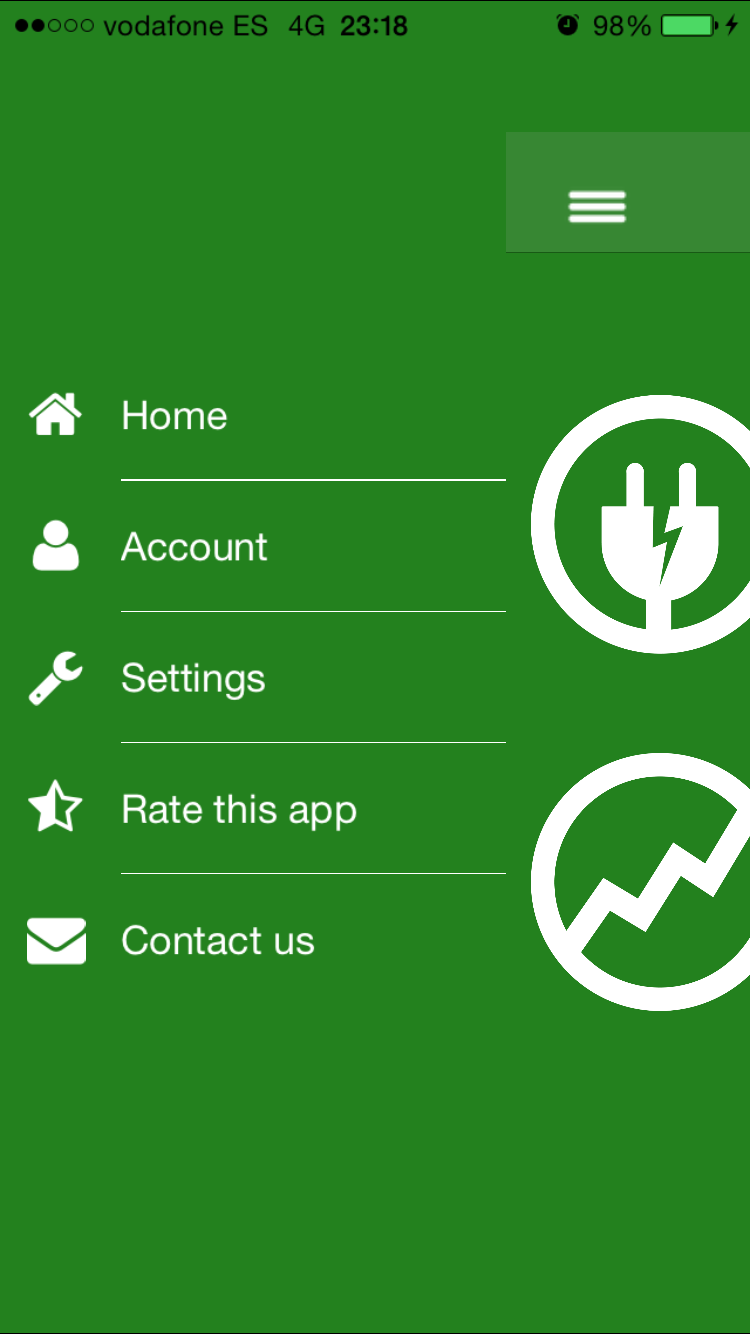
Task: Open Contact us
Action: pos(217,940)
